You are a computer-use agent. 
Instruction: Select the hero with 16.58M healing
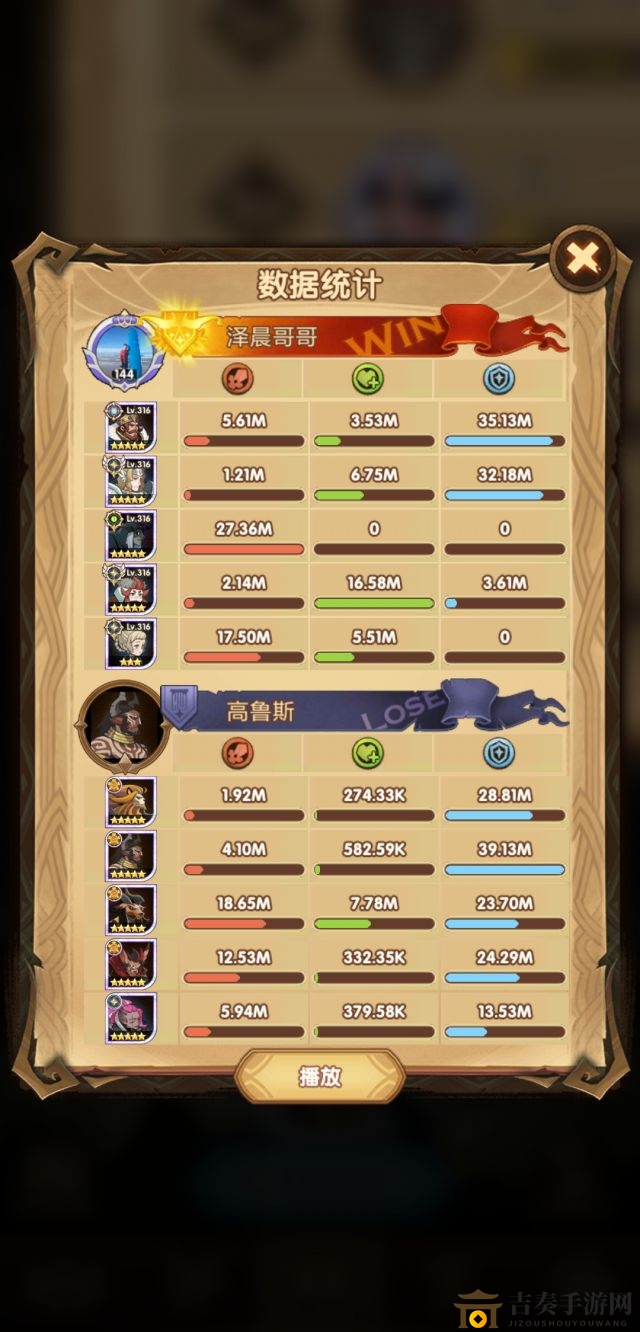point(131,589)
